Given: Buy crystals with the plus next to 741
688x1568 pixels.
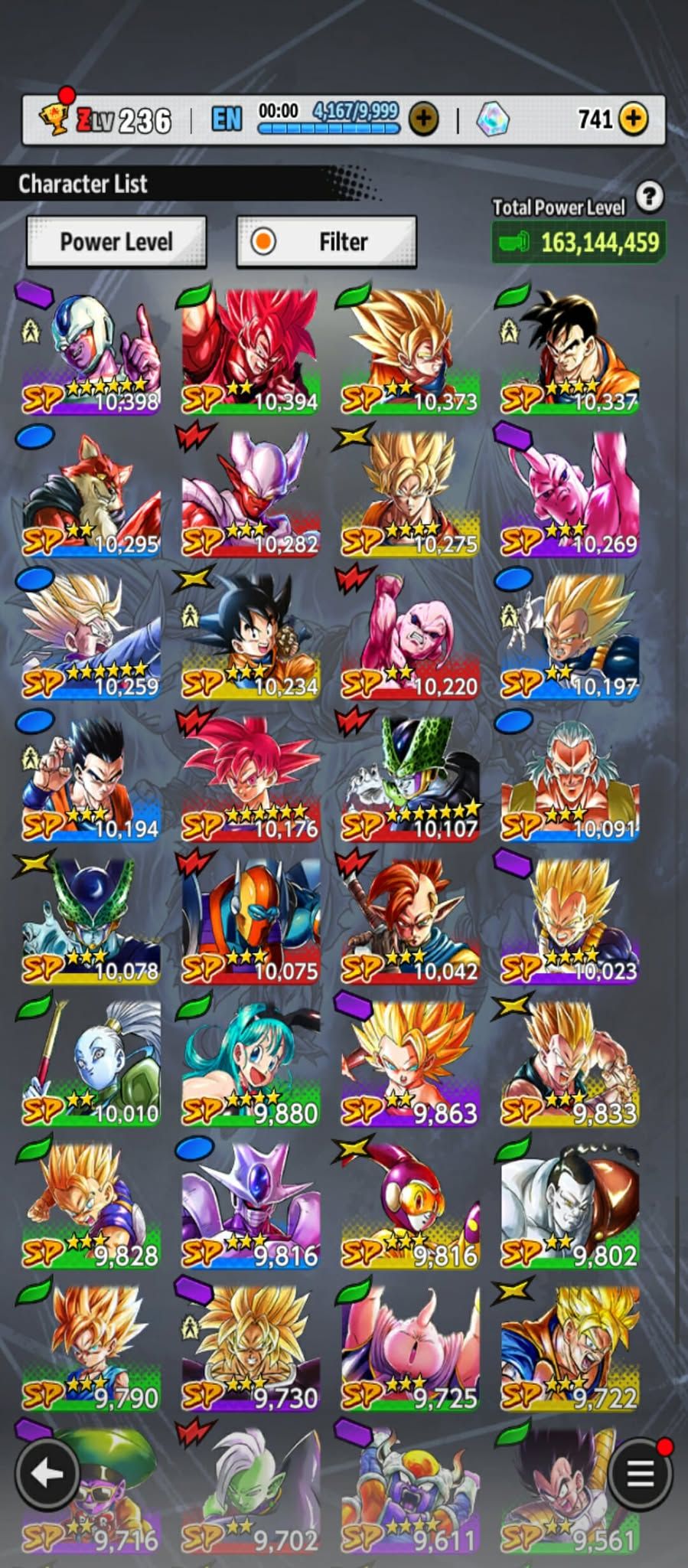Looking at the screenshot, I should tap(633, 119).
